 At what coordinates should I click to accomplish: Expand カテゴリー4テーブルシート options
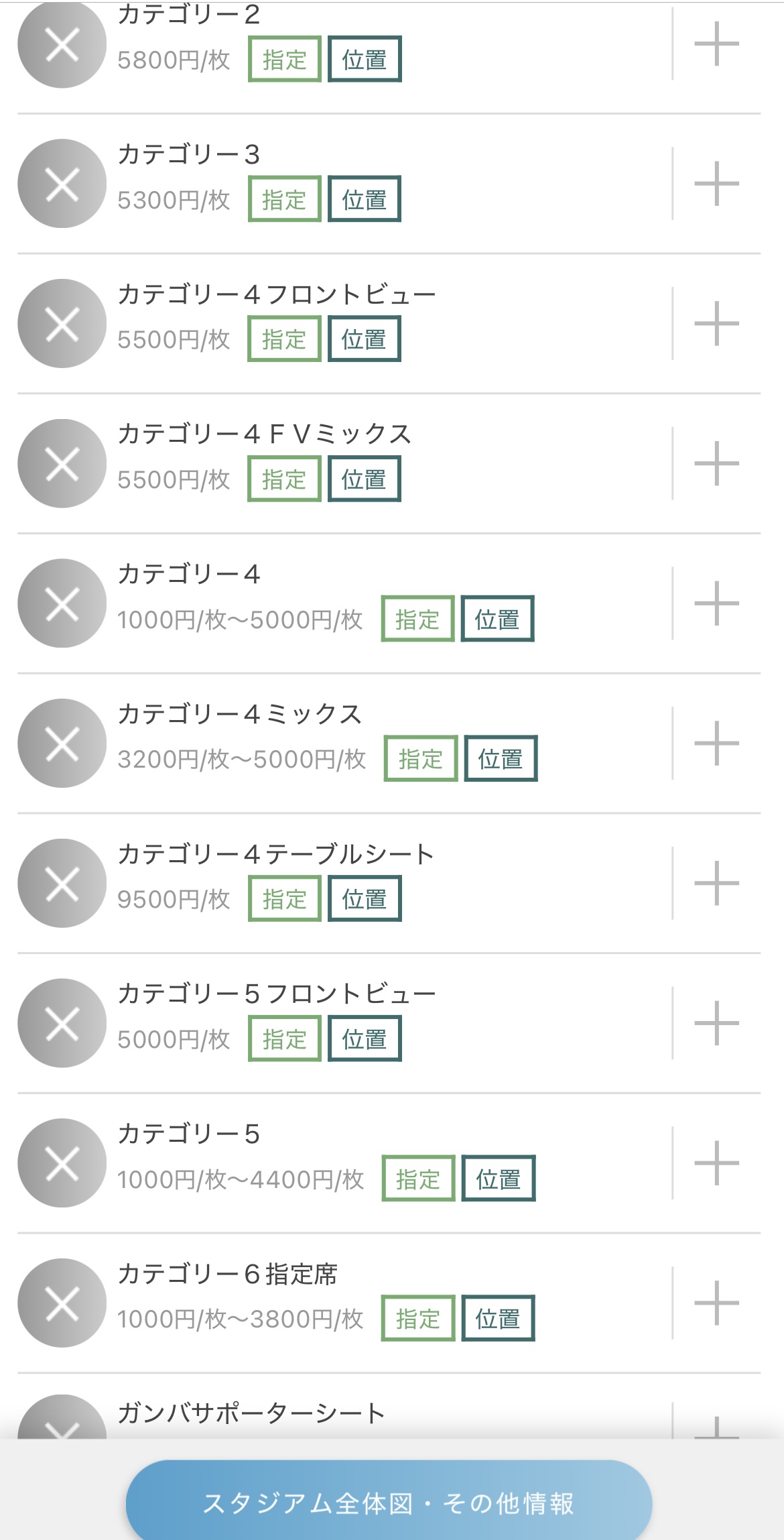tap(716, 883)
